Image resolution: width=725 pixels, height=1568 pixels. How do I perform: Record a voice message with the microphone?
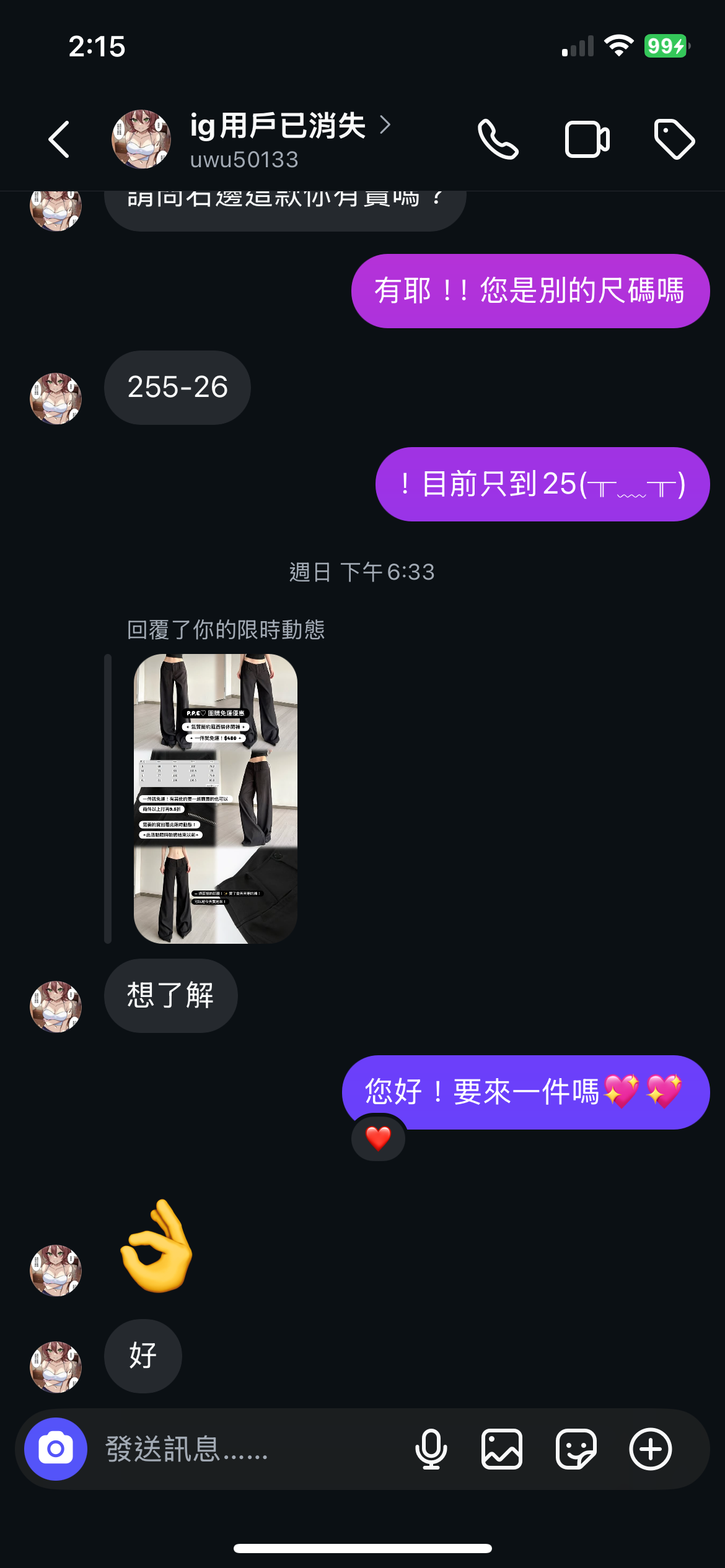[431, 1449]
